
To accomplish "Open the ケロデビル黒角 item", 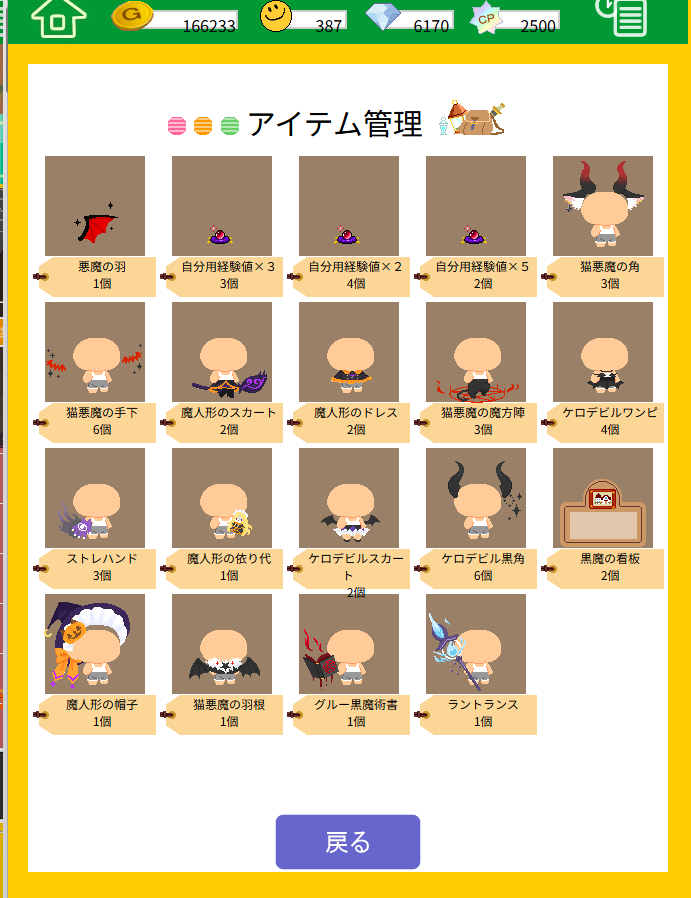I will tap(476, 498).
